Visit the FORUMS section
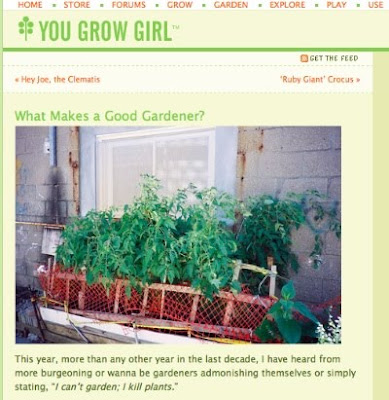 [x=129, y=5]
